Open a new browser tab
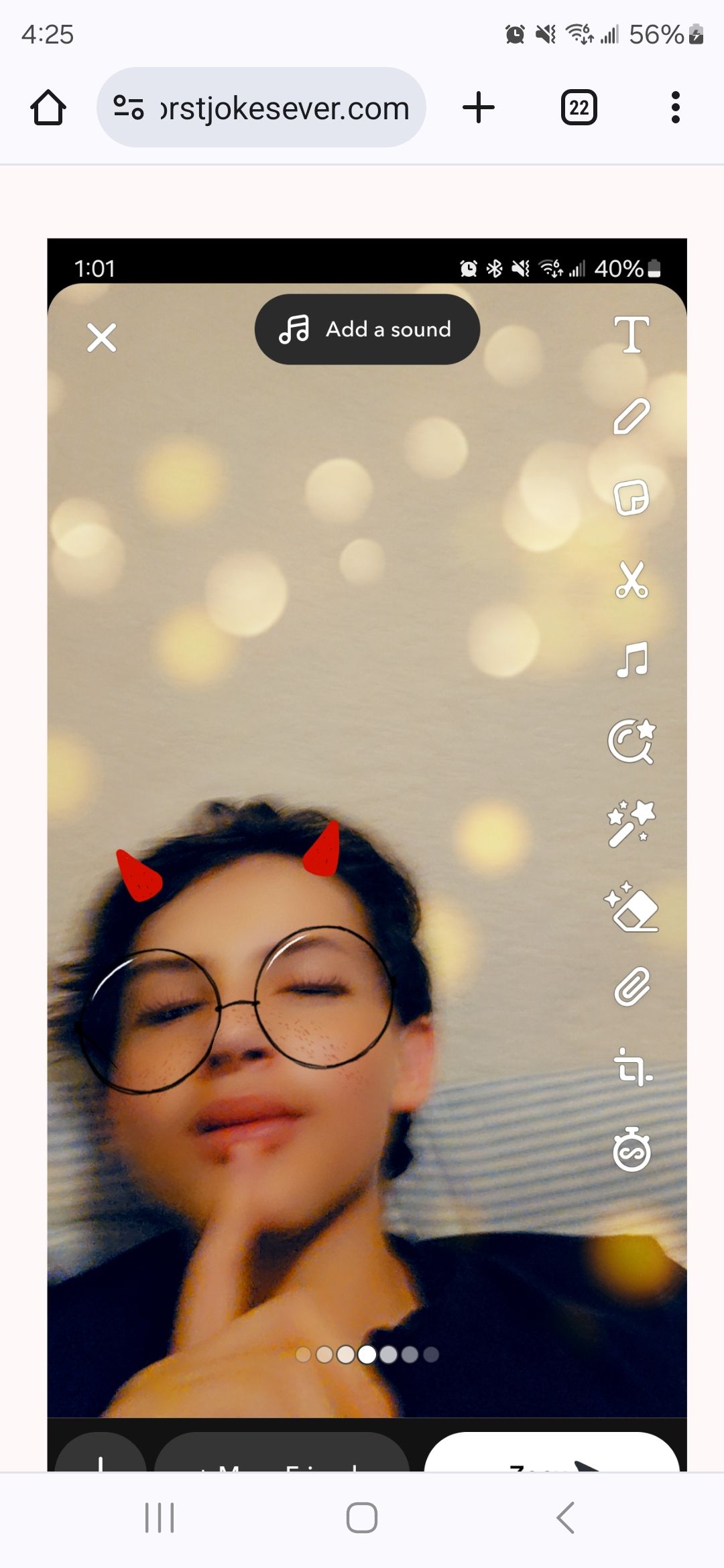The width and height of the screenshot is (724, 1568). tap(479, 107)
